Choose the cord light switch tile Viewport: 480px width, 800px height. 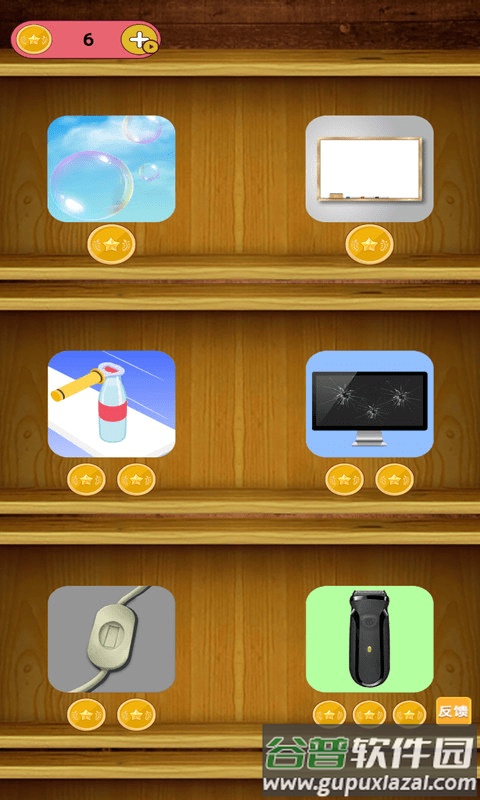tap(112, 639)
